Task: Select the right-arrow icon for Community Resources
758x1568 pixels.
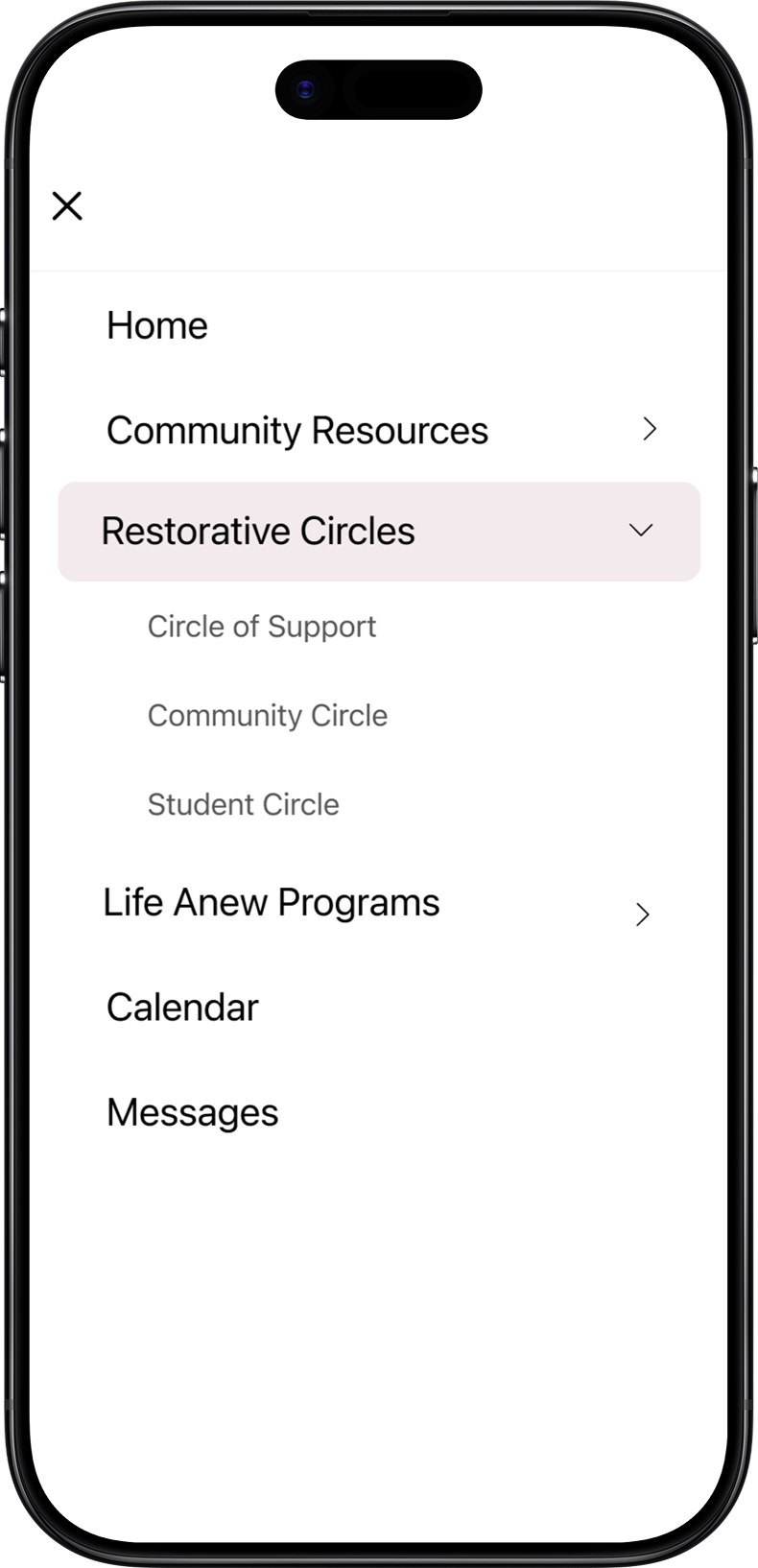Action: 650,428
